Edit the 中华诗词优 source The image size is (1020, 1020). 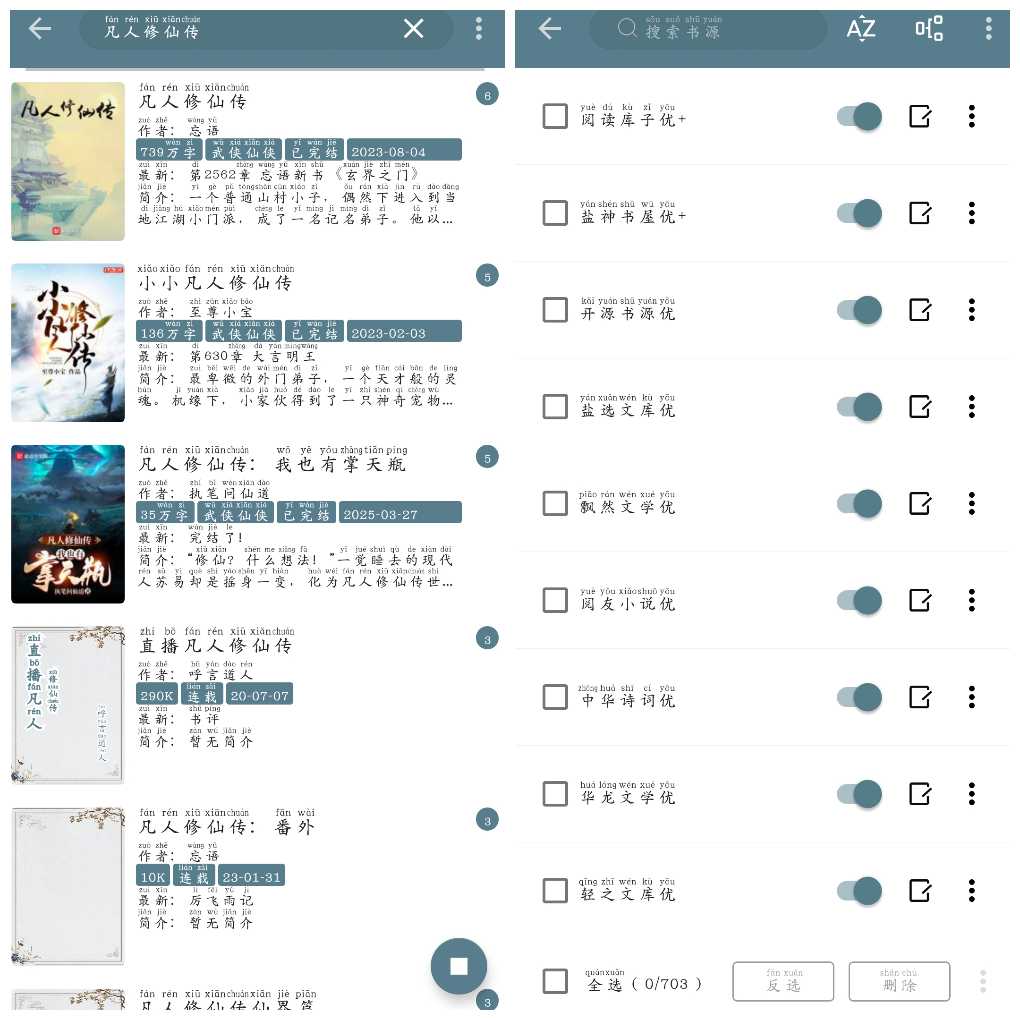pyautogui.click(x=920, y=697)
